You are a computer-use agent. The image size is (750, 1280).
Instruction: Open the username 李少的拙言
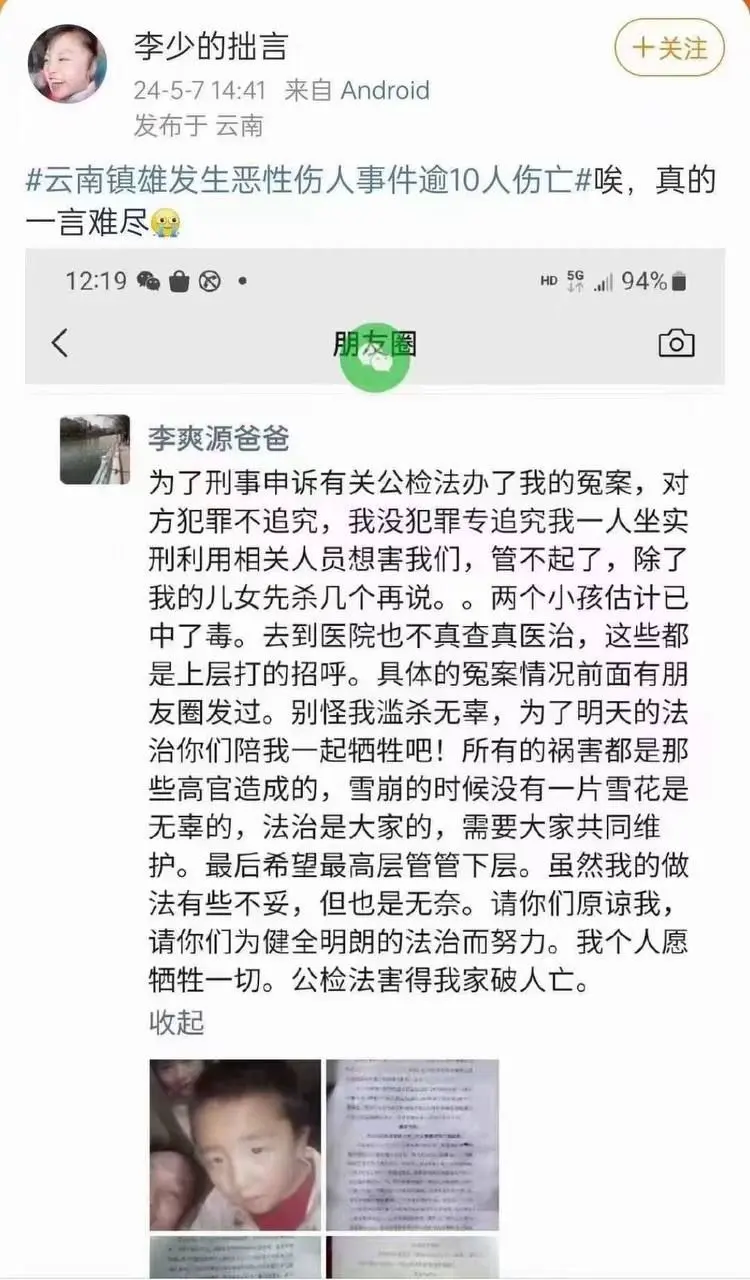point(210,46)
